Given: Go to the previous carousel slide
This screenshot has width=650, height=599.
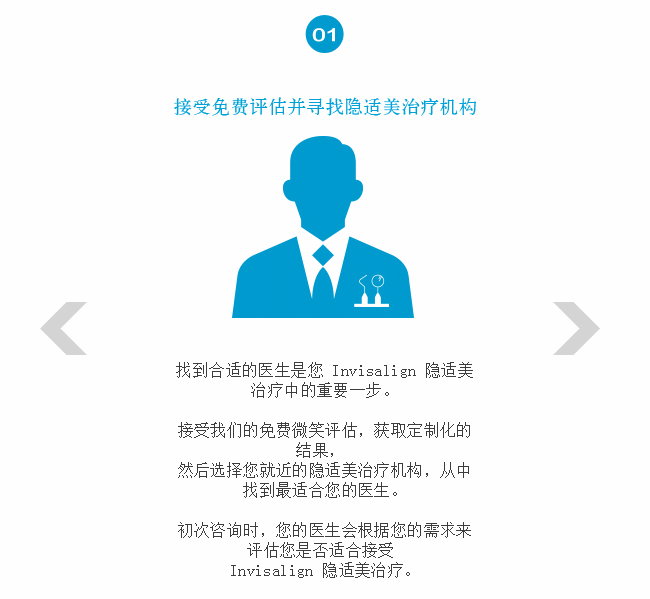Looking at the screenshot, I should [x=63, y=328].
